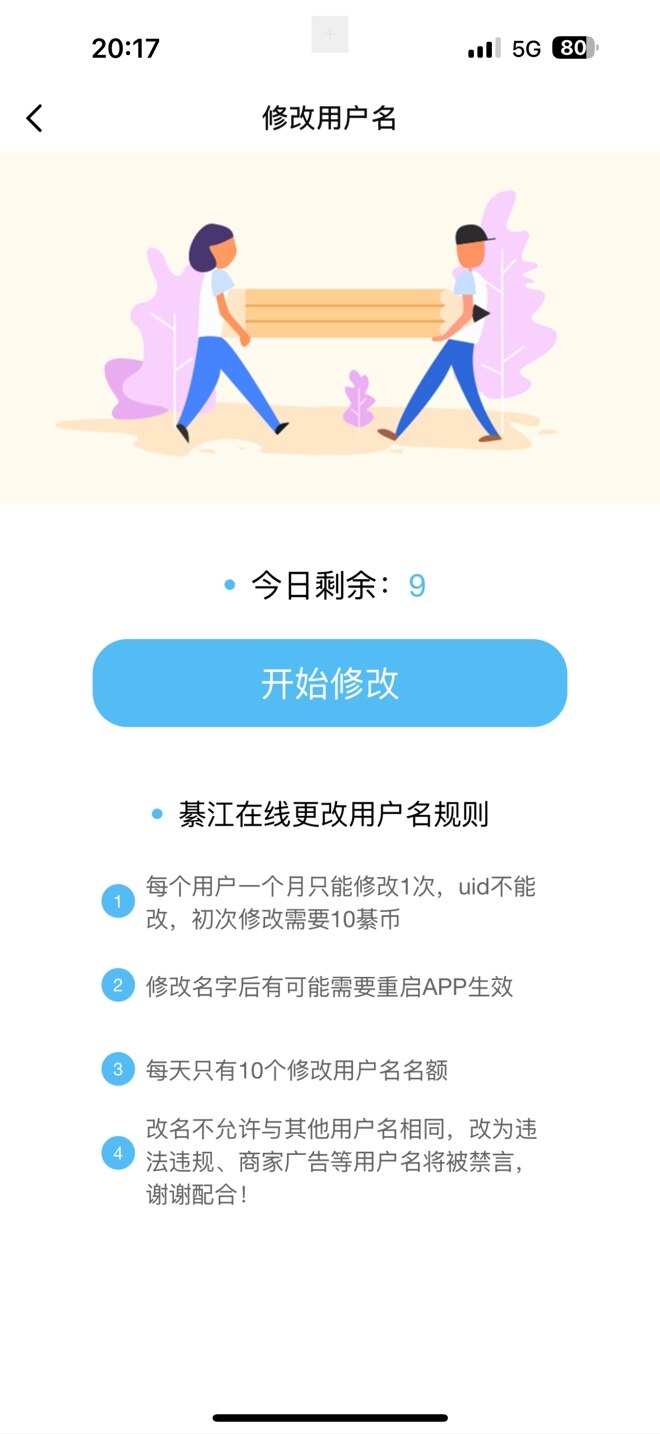Screen dimensions: 660x1434
Task: Tap the 开始修改 button
Action: [x=330, y=683]
